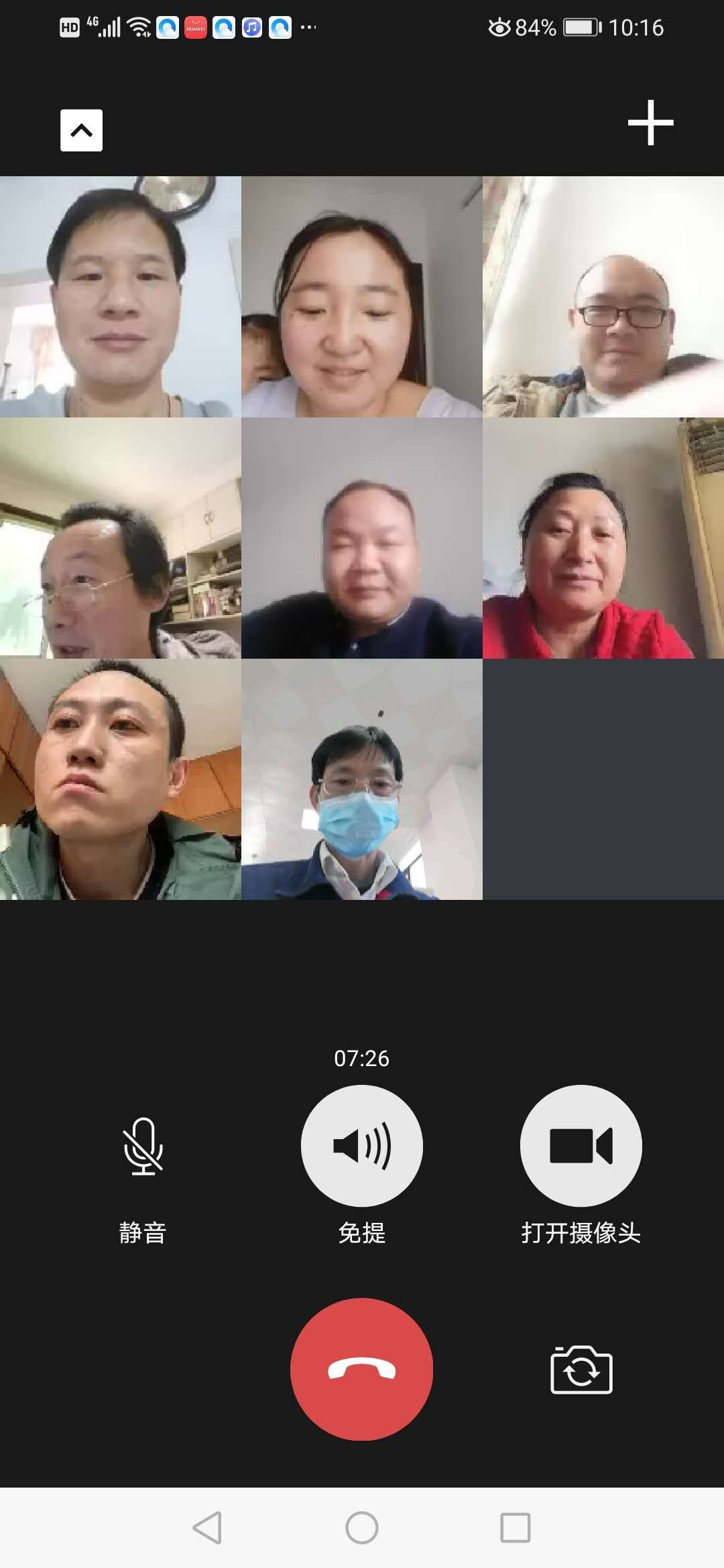
Task: Toggle the speakerphone (免提)
Action: point(361,1147)
